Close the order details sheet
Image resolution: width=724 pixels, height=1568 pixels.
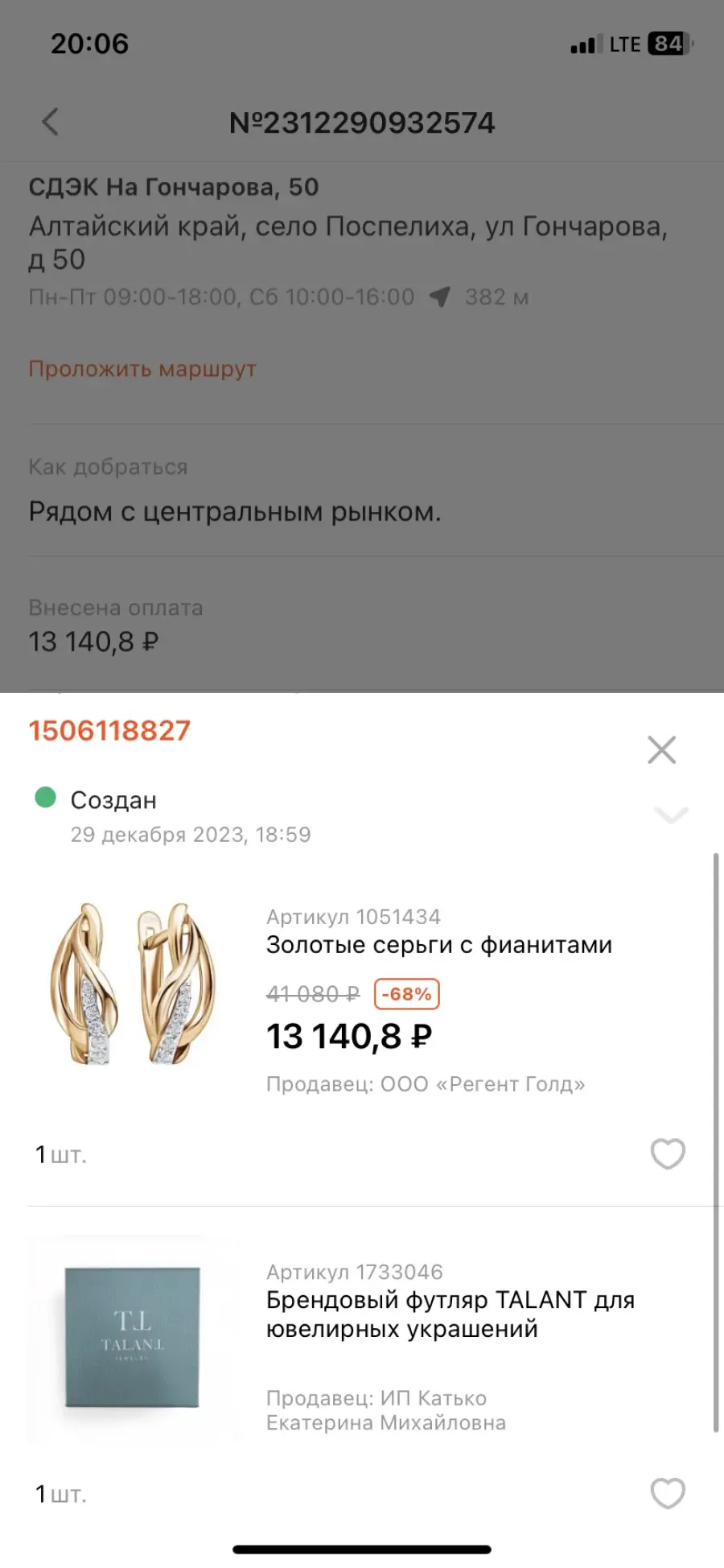pos(661,749)
